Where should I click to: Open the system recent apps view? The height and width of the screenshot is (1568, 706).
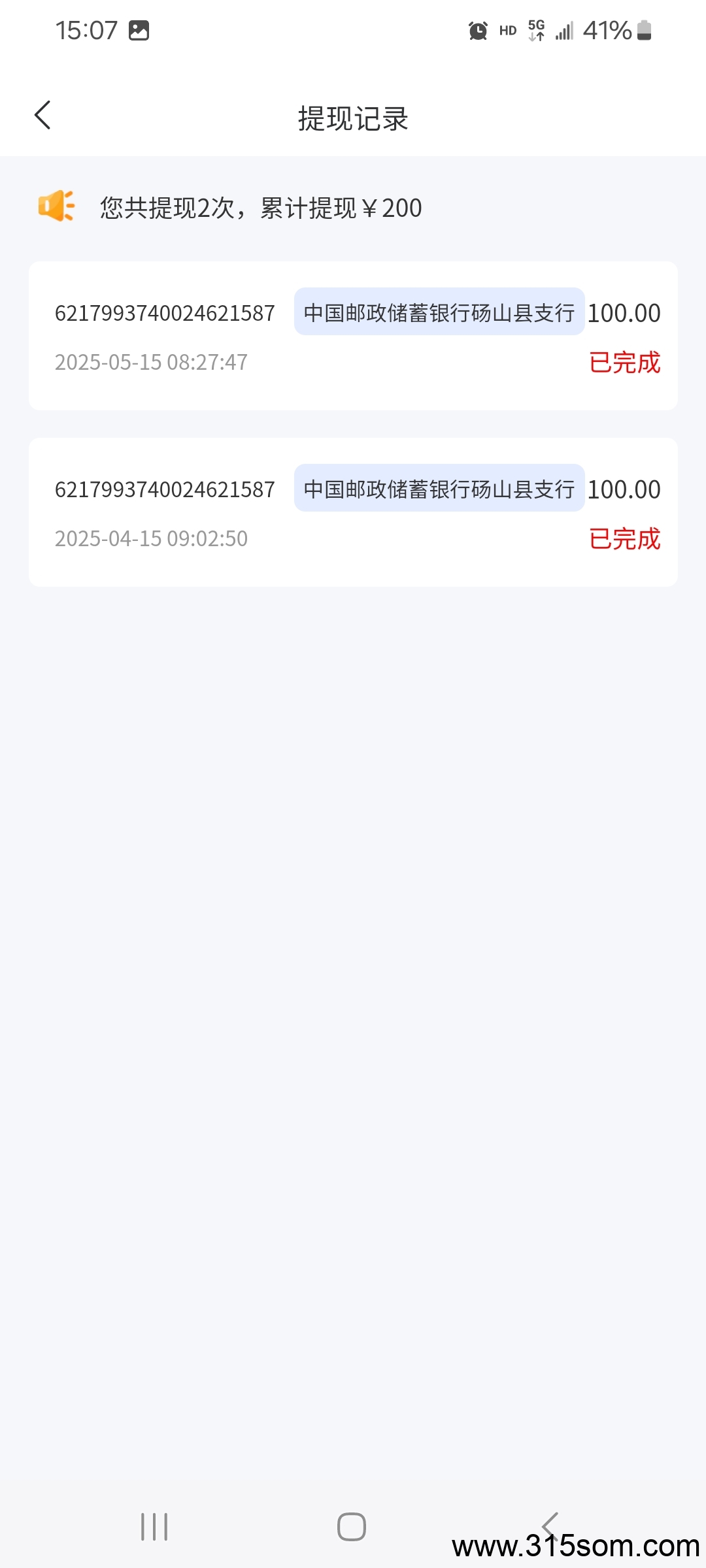tap(154, 1527)
